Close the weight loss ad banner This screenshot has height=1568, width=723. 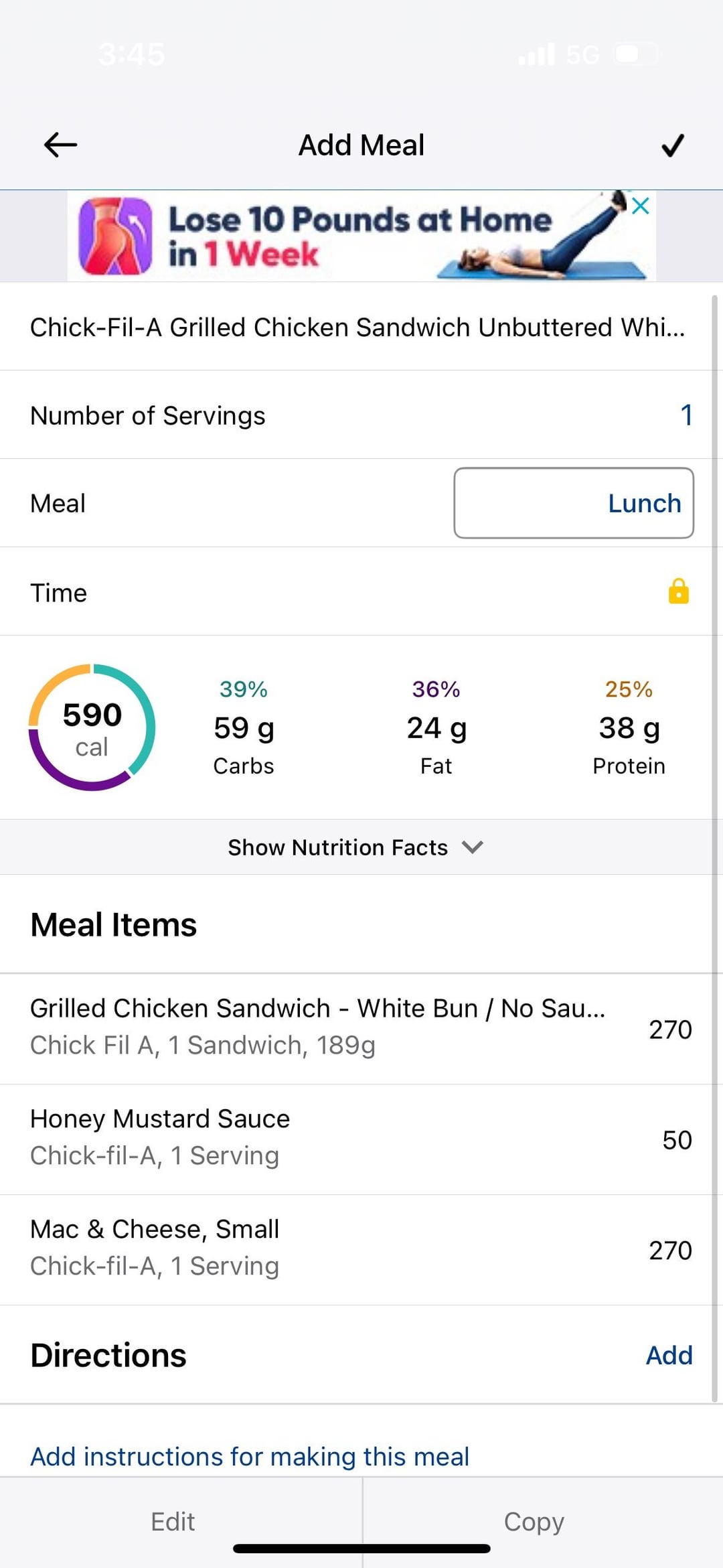click(640, 206)
